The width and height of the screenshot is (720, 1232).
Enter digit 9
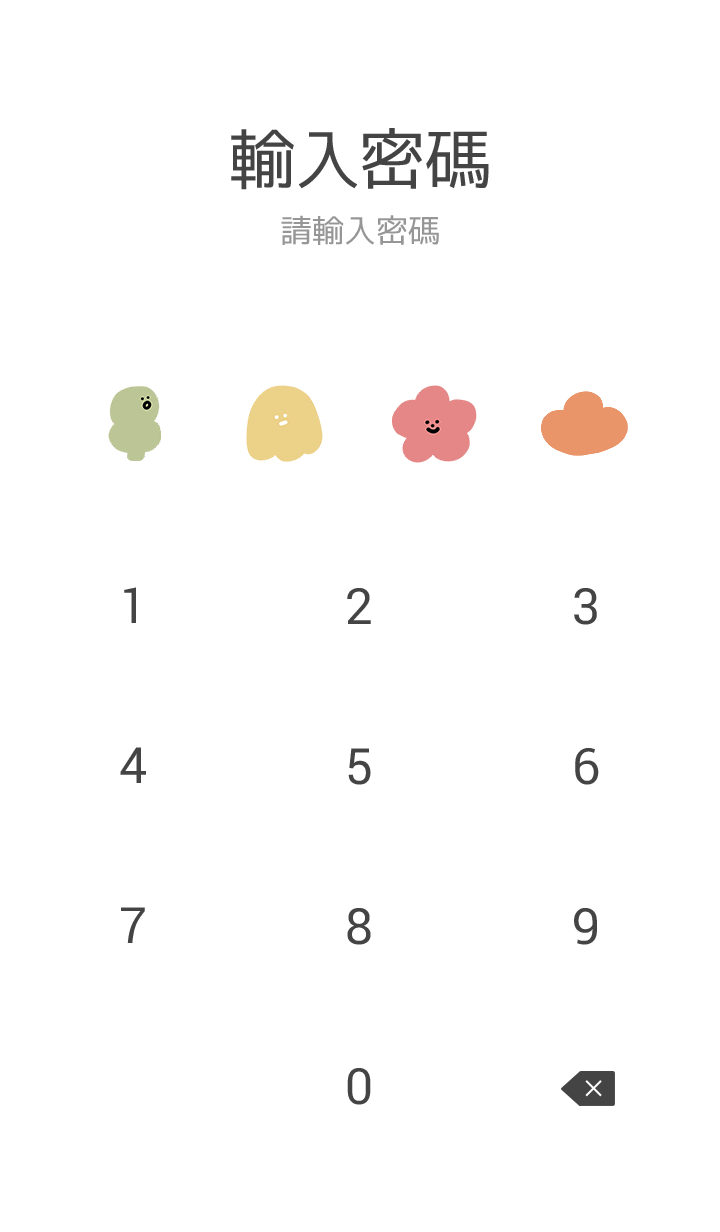586,927
